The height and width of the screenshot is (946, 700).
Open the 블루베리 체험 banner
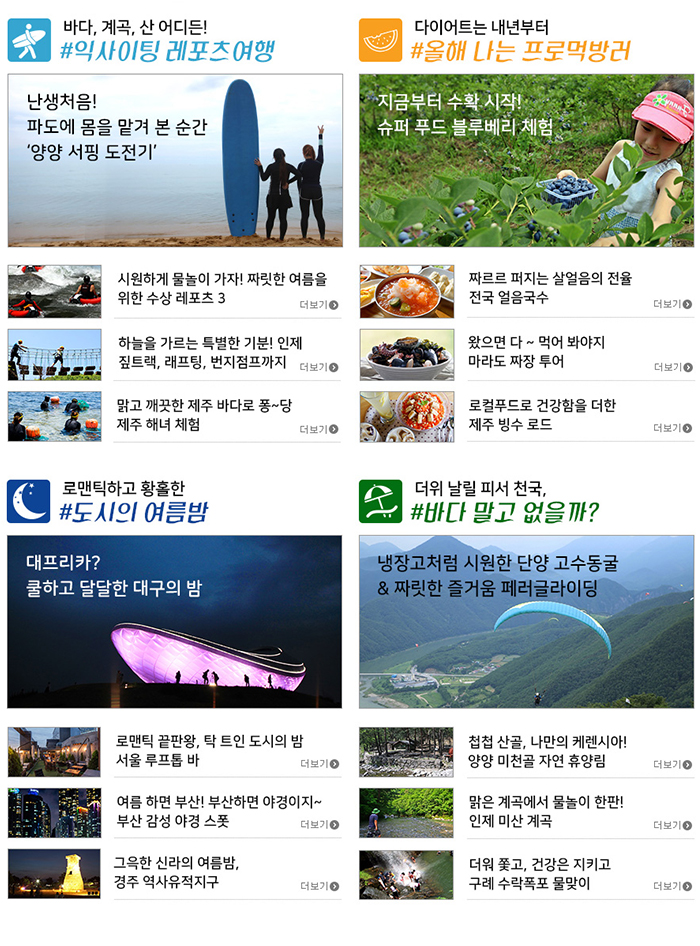coord(526,160)
